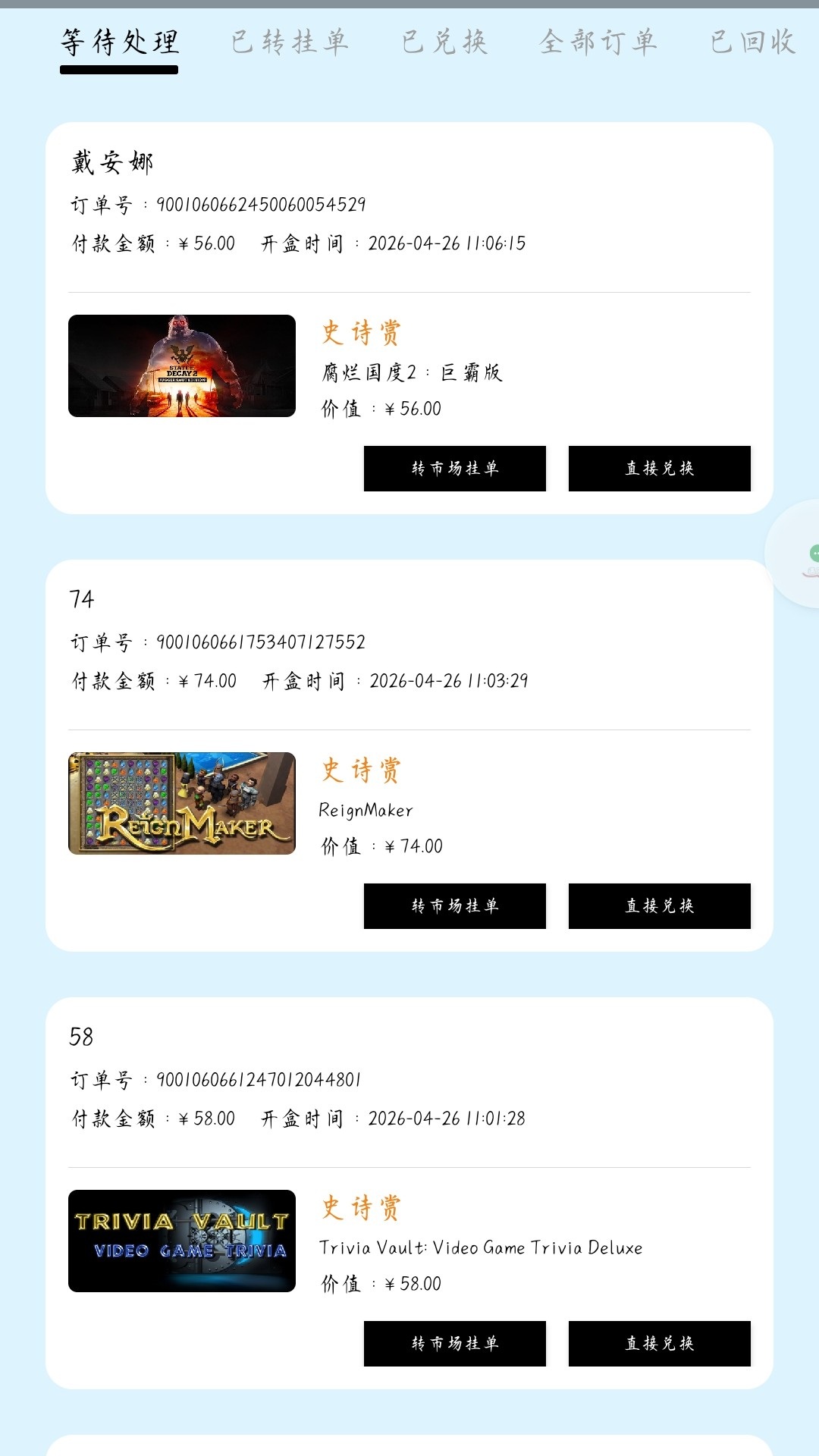Tap 转市场挂单 for 腐烂国度2：巨霸版
The height and width of the screenshot is (1456, 819).
pos(455,469)
